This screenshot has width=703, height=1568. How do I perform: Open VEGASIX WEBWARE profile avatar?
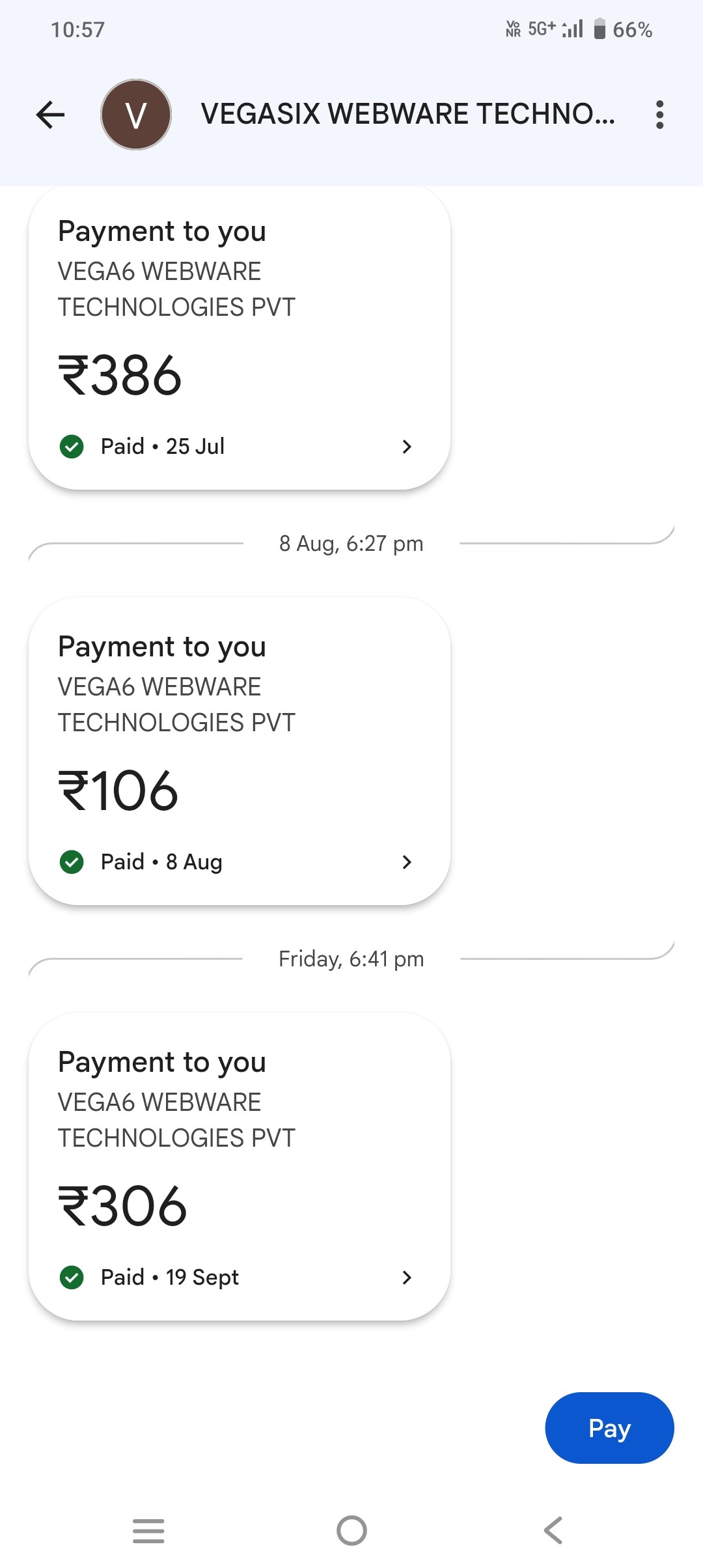136,115
